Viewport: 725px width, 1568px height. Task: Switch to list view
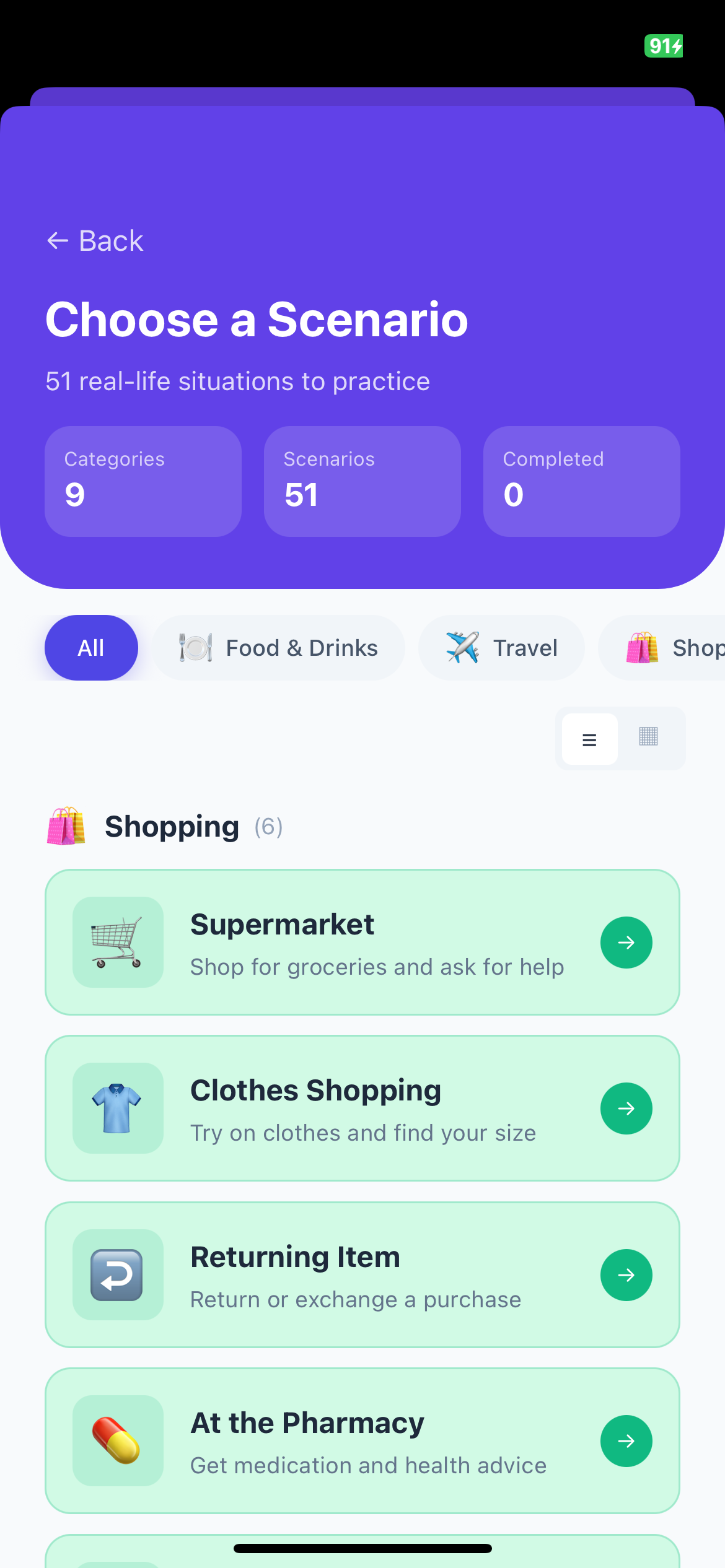pos(589,738)
